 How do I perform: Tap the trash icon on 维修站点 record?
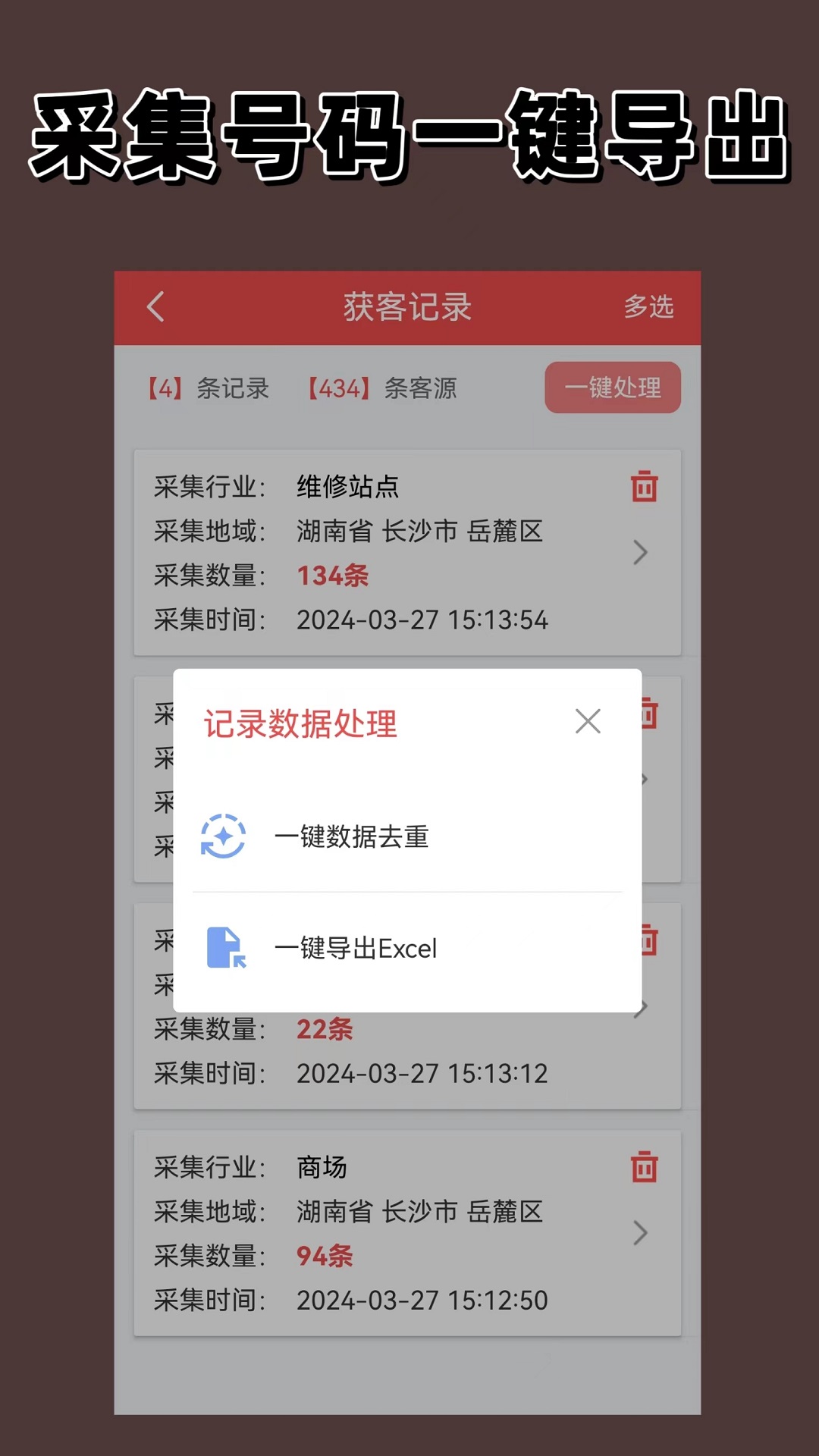643,486
